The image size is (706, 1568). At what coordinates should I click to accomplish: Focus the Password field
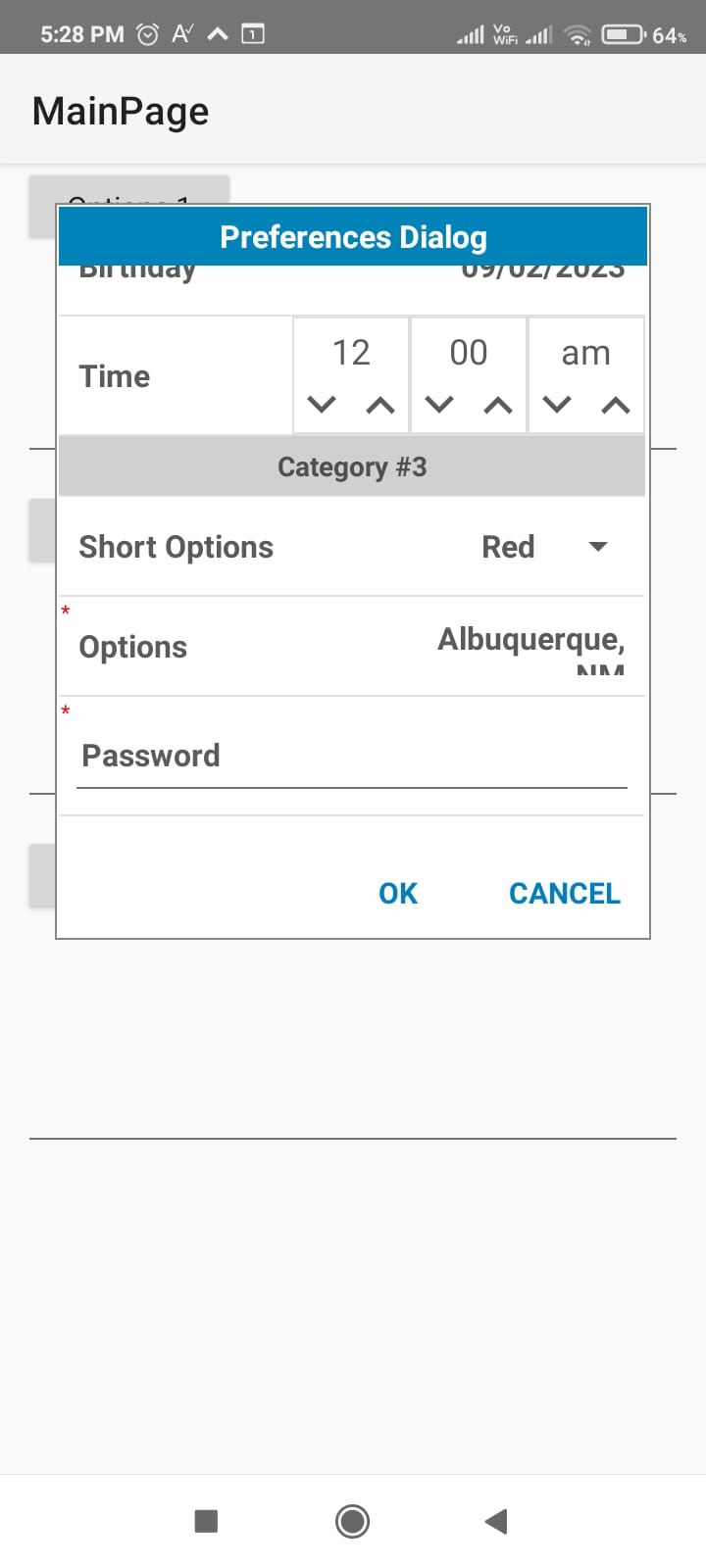(351, 757)
